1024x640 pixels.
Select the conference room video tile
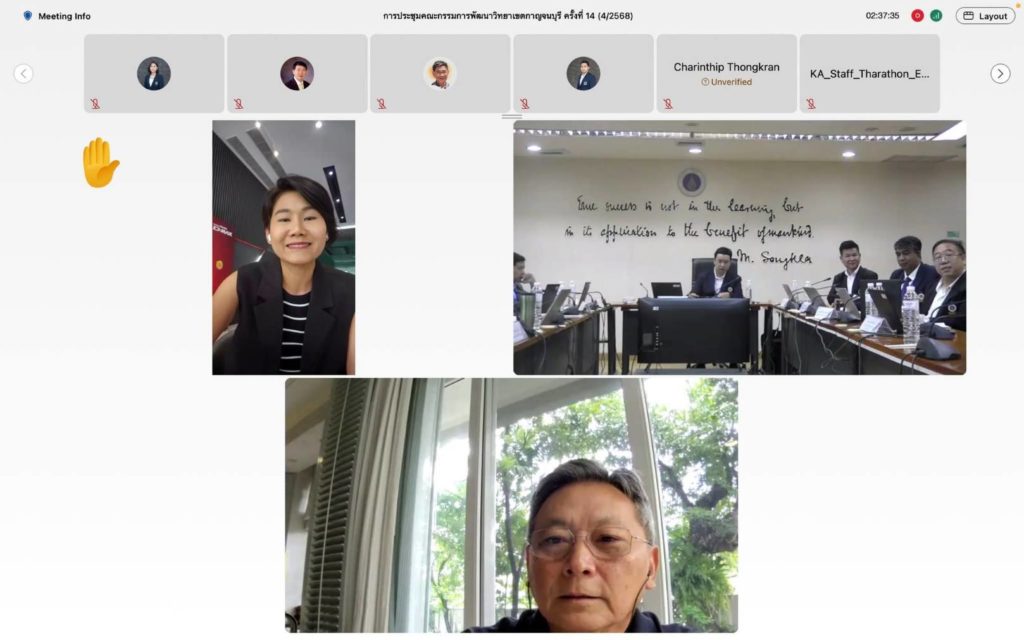pos(739,247)
